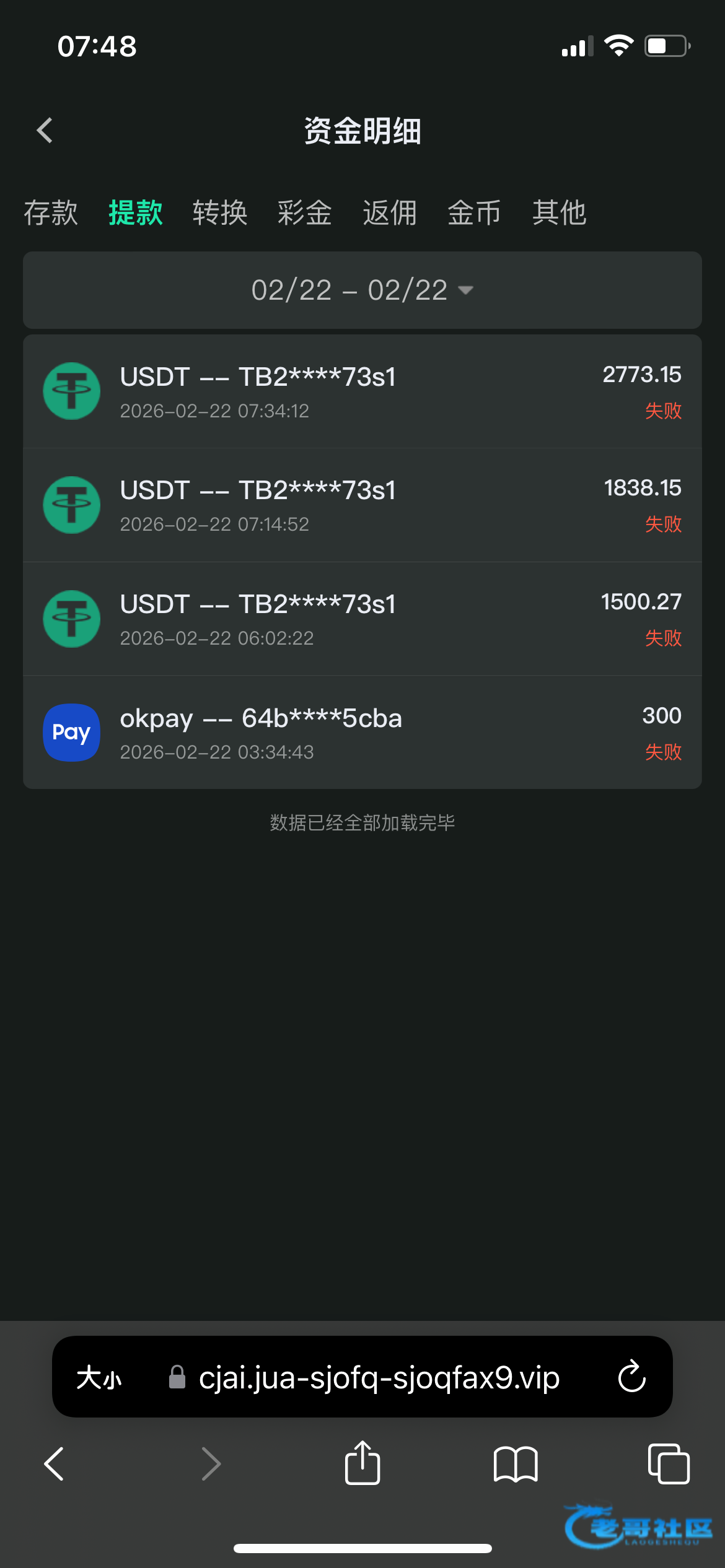
Task: Expand the 02/22 – 02/22 date range picker
Action: (x=362, y=290)
